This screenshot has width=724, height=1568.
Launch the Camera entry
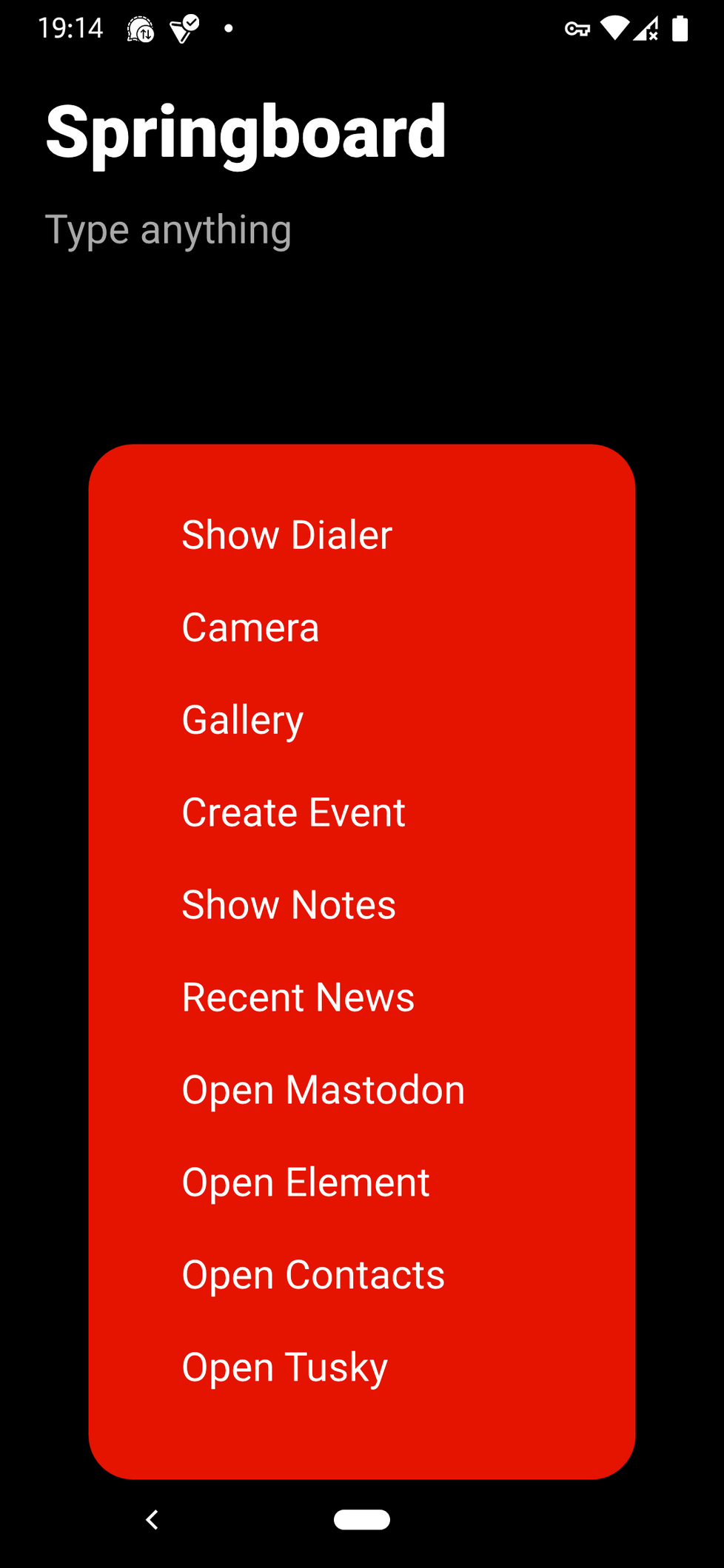[250, 627]
